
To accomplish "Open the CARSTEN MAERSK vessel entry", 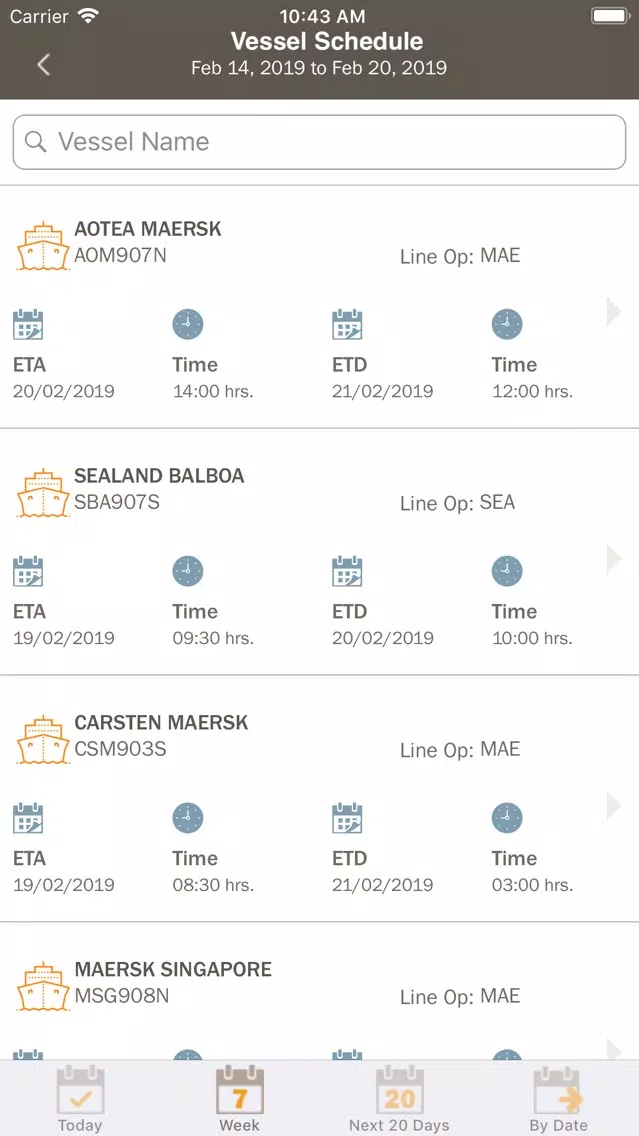I will point(320,798).
